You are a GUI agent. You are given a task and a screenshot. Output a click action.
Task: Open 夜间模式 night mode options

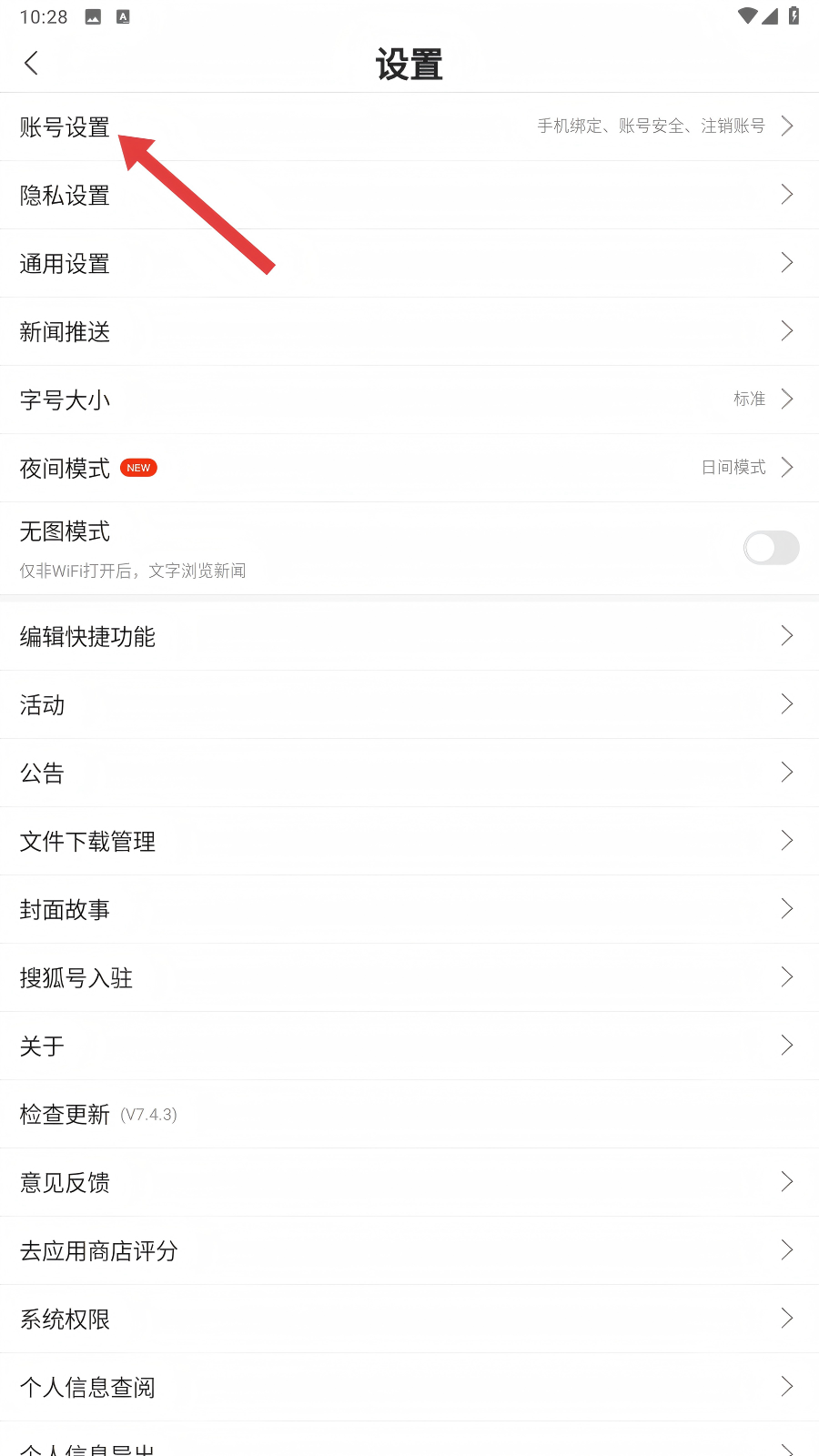(x=409, y=468)
